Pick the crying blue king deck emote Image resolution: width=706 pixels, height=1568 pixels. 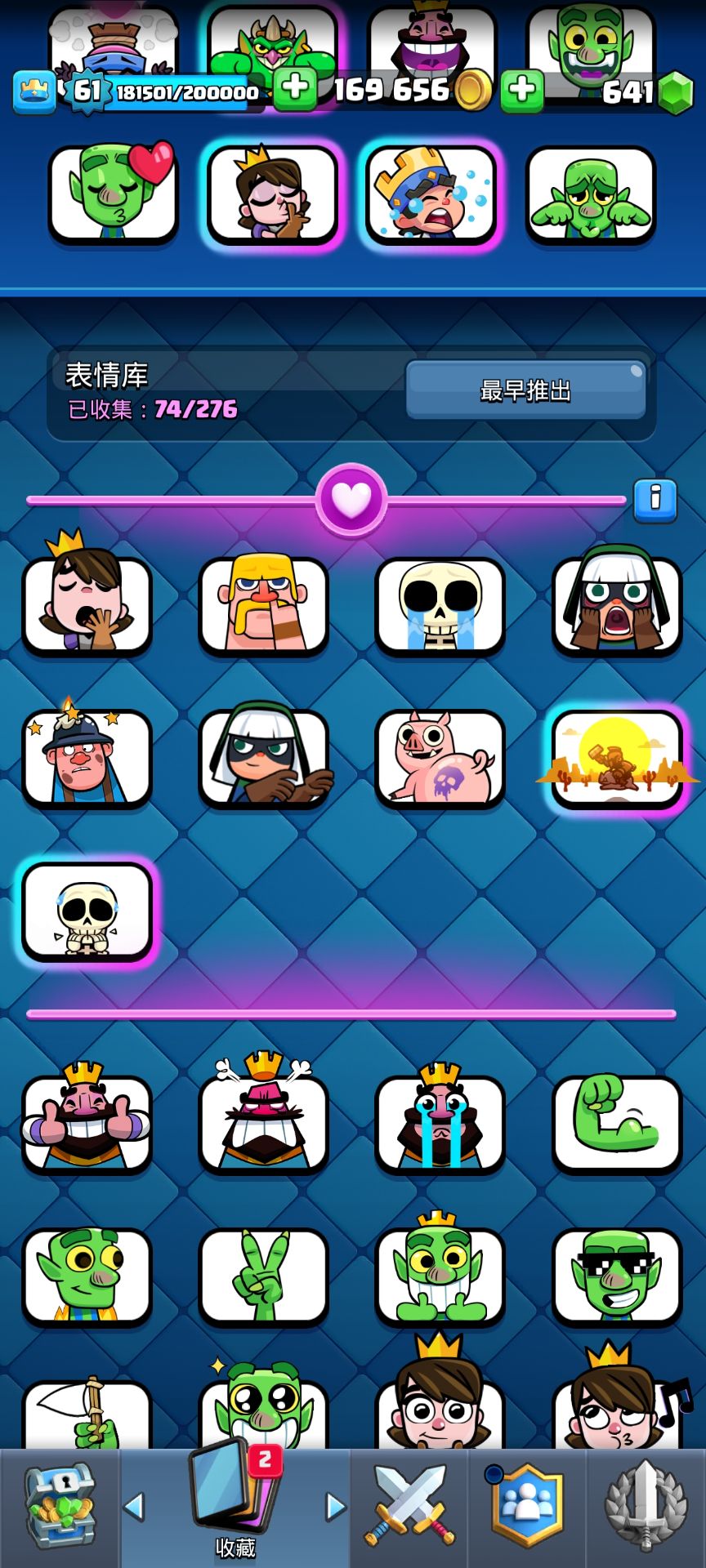point(431,194)
